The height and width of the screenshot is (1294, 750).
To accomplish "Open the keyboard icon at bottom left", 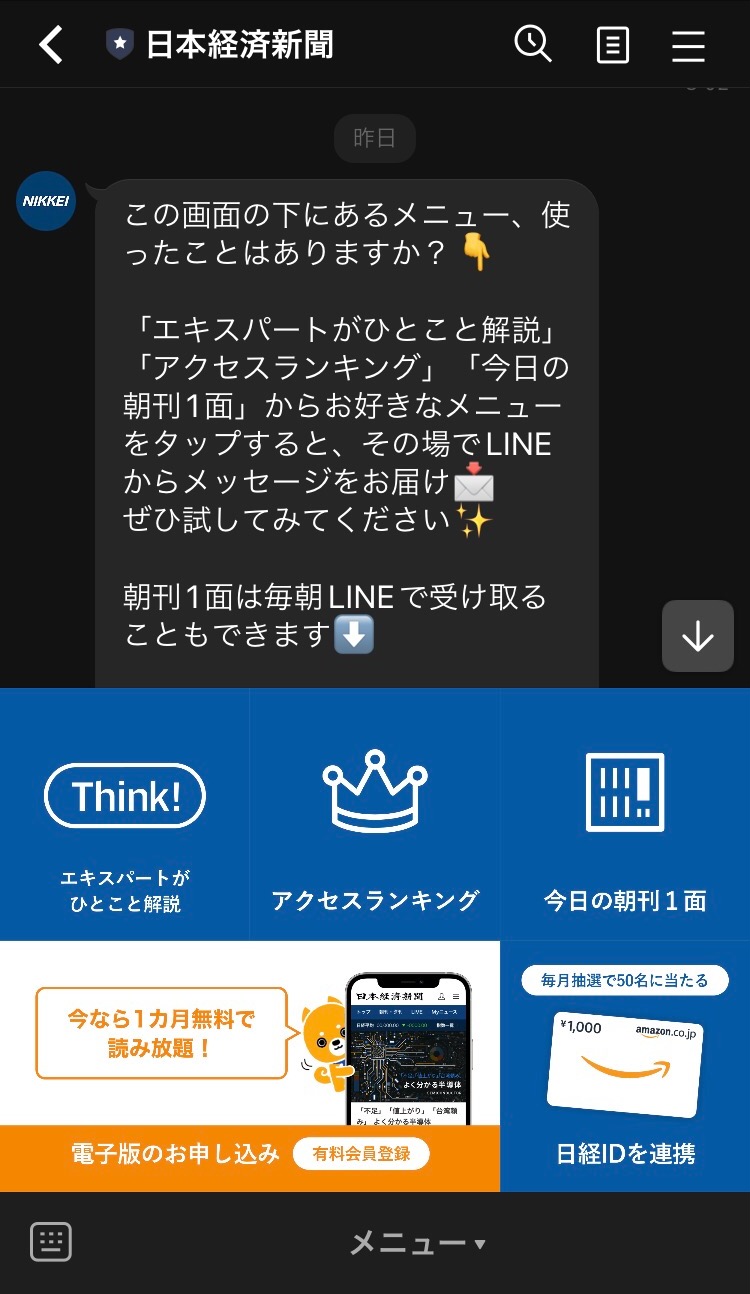I will tap(50, 1241).
